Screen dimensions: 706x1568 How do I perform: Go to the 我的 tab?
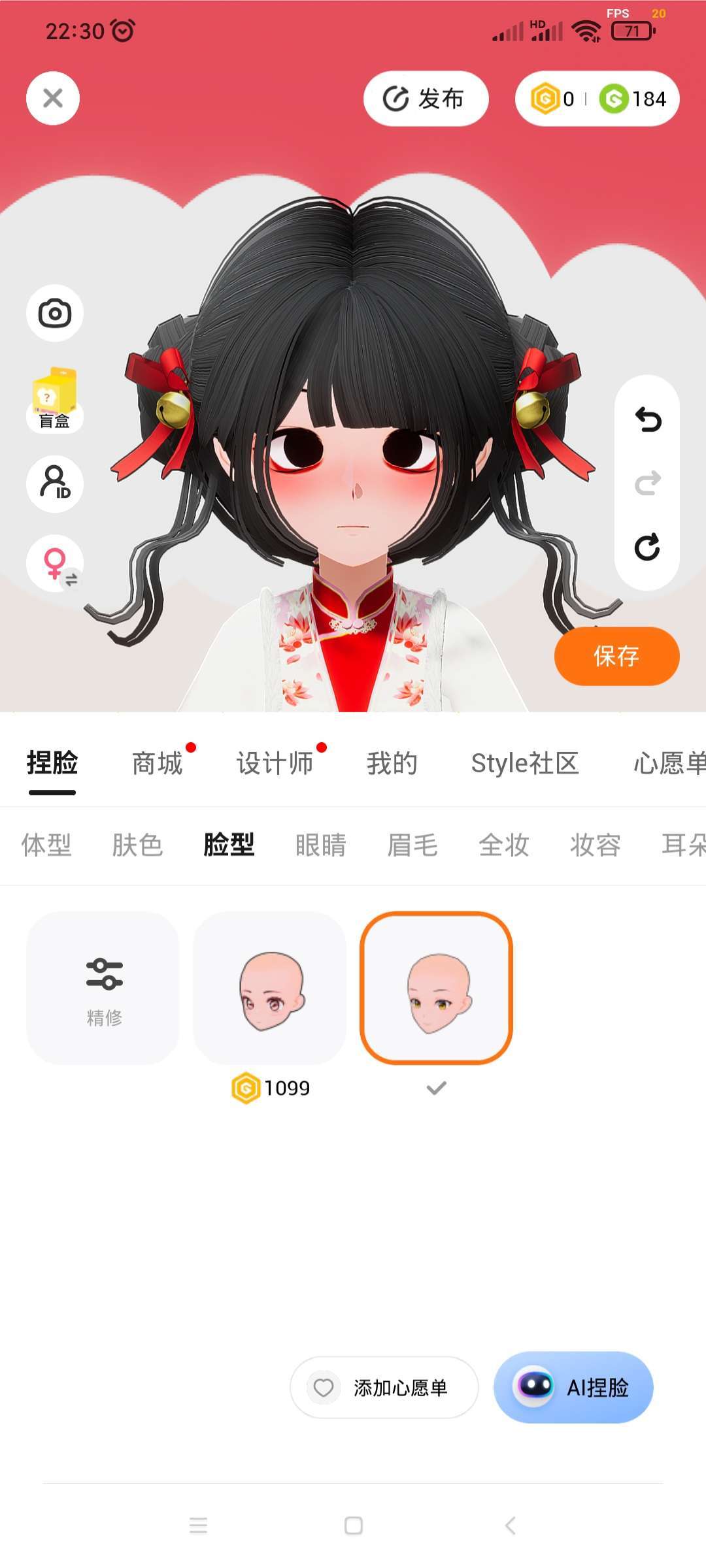[x=392, y=763]
